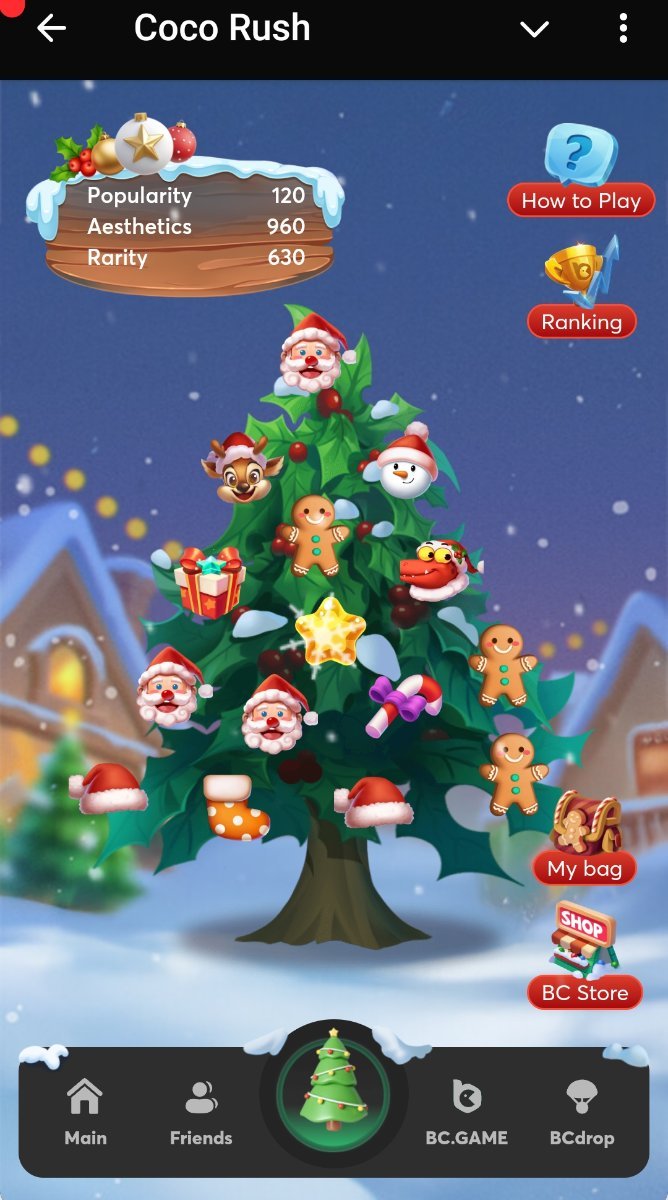The width and height of the screenshot is (668, 1200).
Task: Switch to the Main tab
Action: click(85, 1112)
